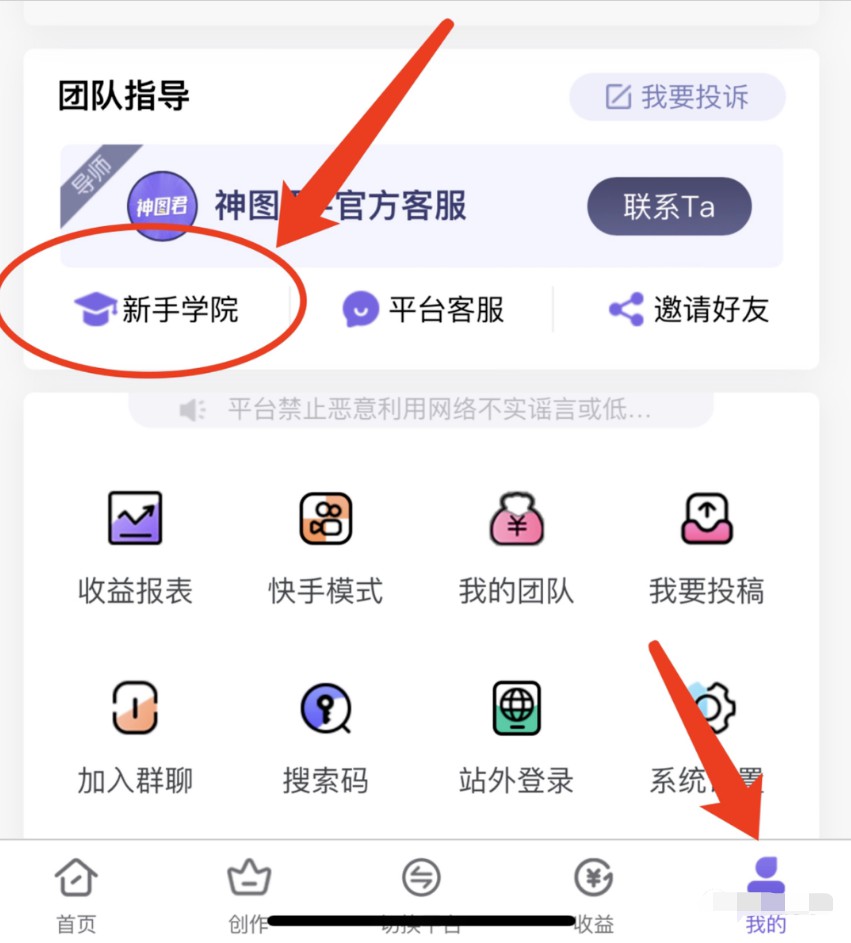
Task: Open 快手模式 mode
Action: (325, 545)
